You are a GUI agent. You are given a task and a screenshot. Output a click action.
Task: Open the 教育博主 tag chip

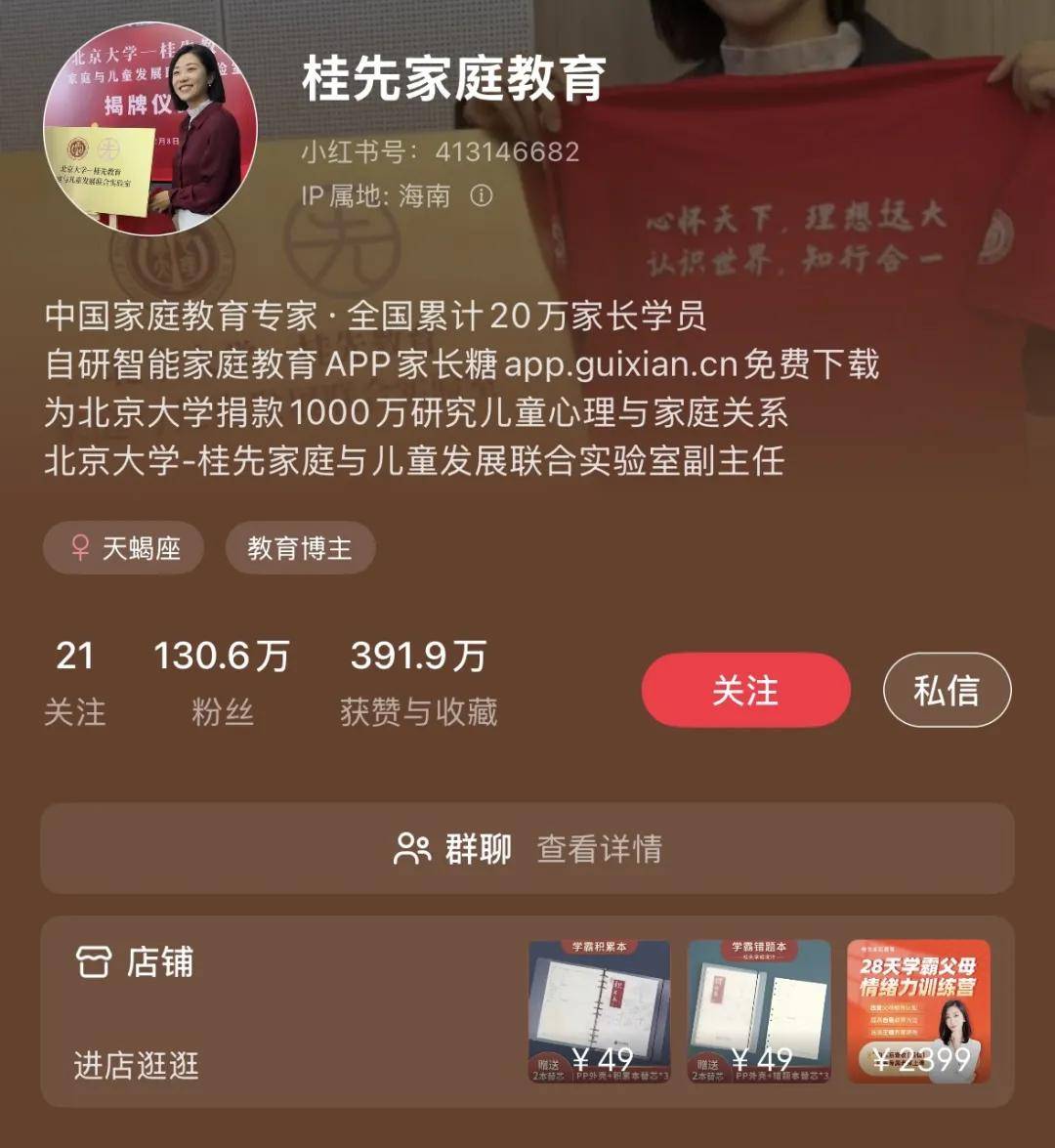[300, 548]
